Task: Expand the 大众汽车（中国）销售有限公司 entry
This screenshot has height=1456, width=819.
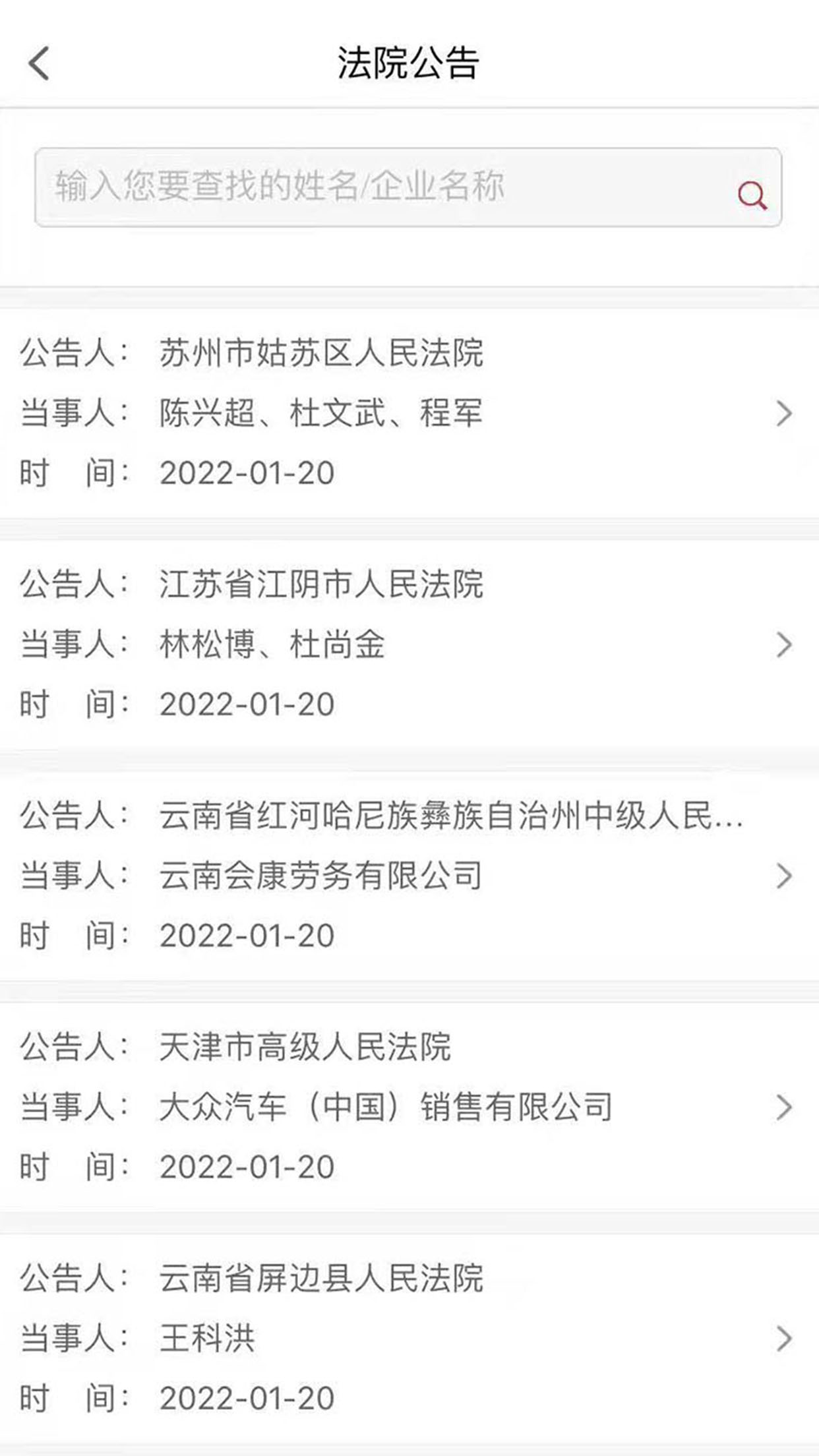Action: [x=783, y=1107]
